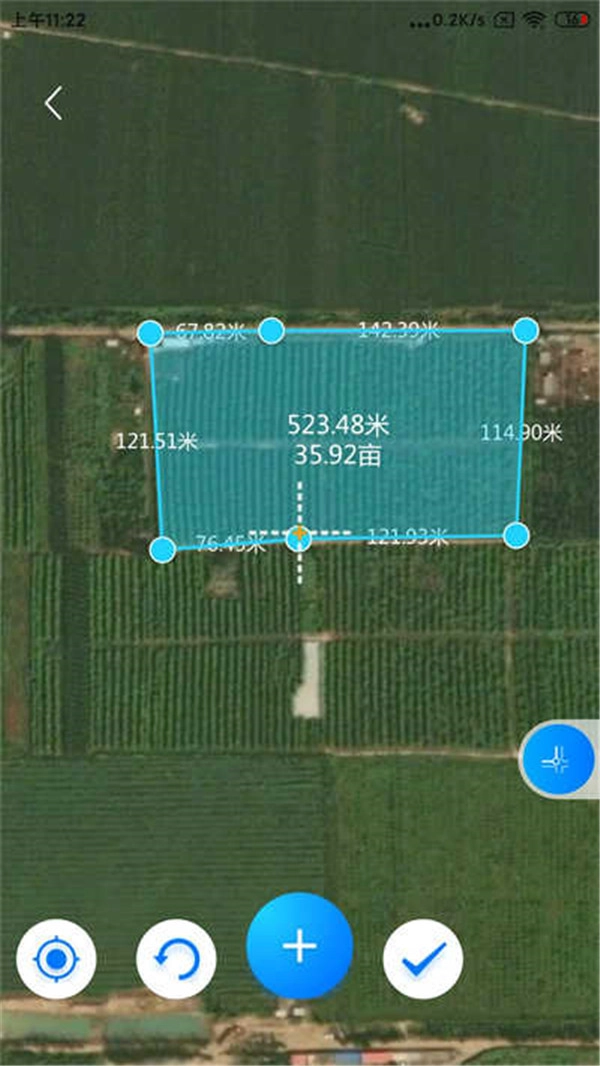
Task: Go back using the top-left arrow
Action: click(53, 103)
